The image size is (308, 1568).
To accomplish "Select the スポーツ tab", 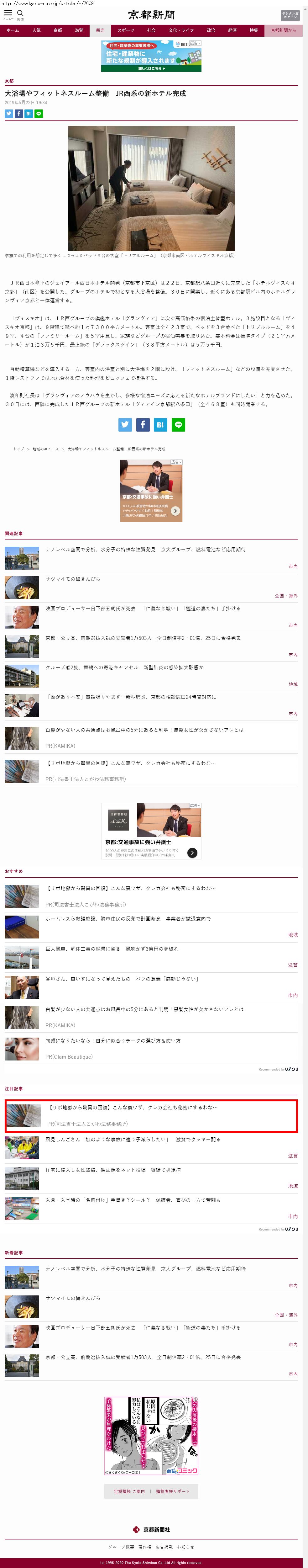I will (x=126, y=30).
